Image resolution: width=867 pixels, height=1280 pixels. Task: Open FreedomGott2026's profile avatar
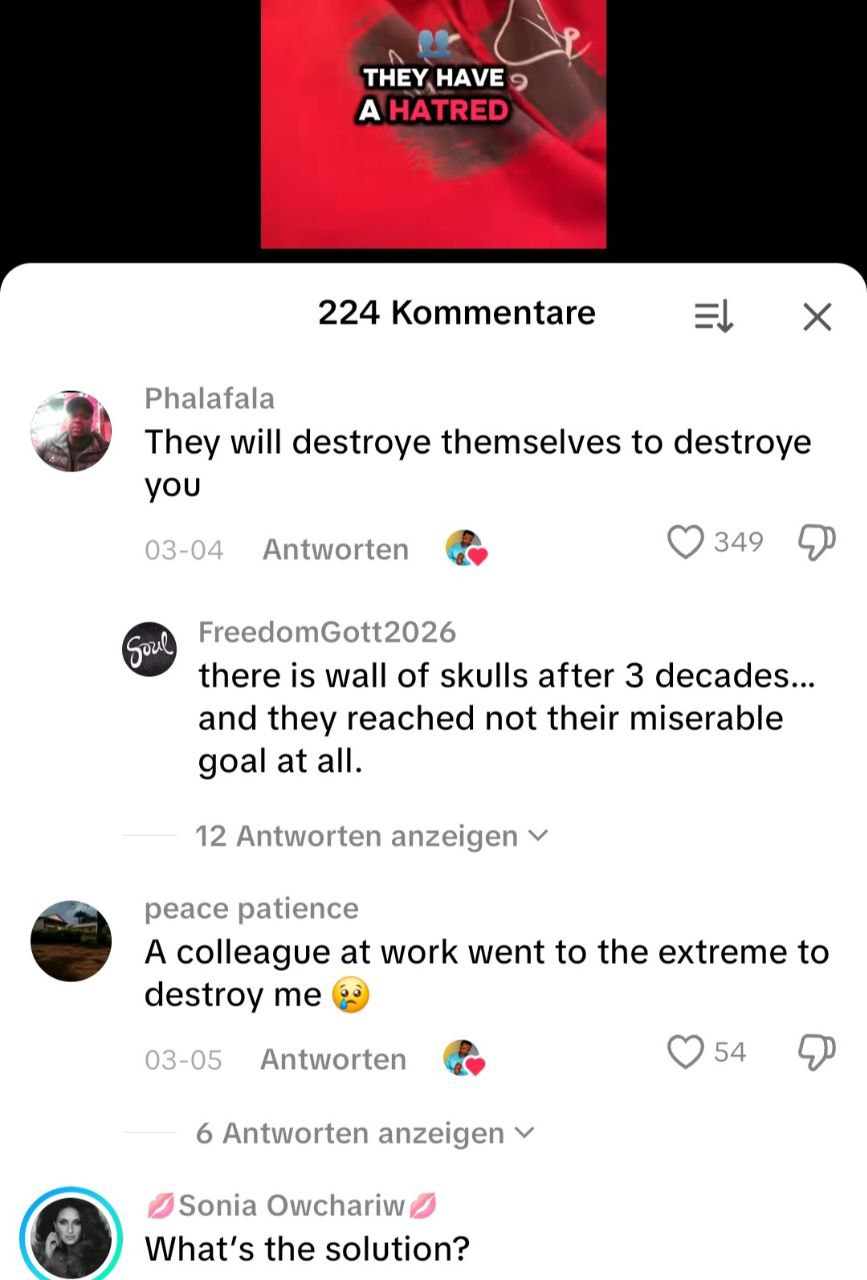pos(149,649)
